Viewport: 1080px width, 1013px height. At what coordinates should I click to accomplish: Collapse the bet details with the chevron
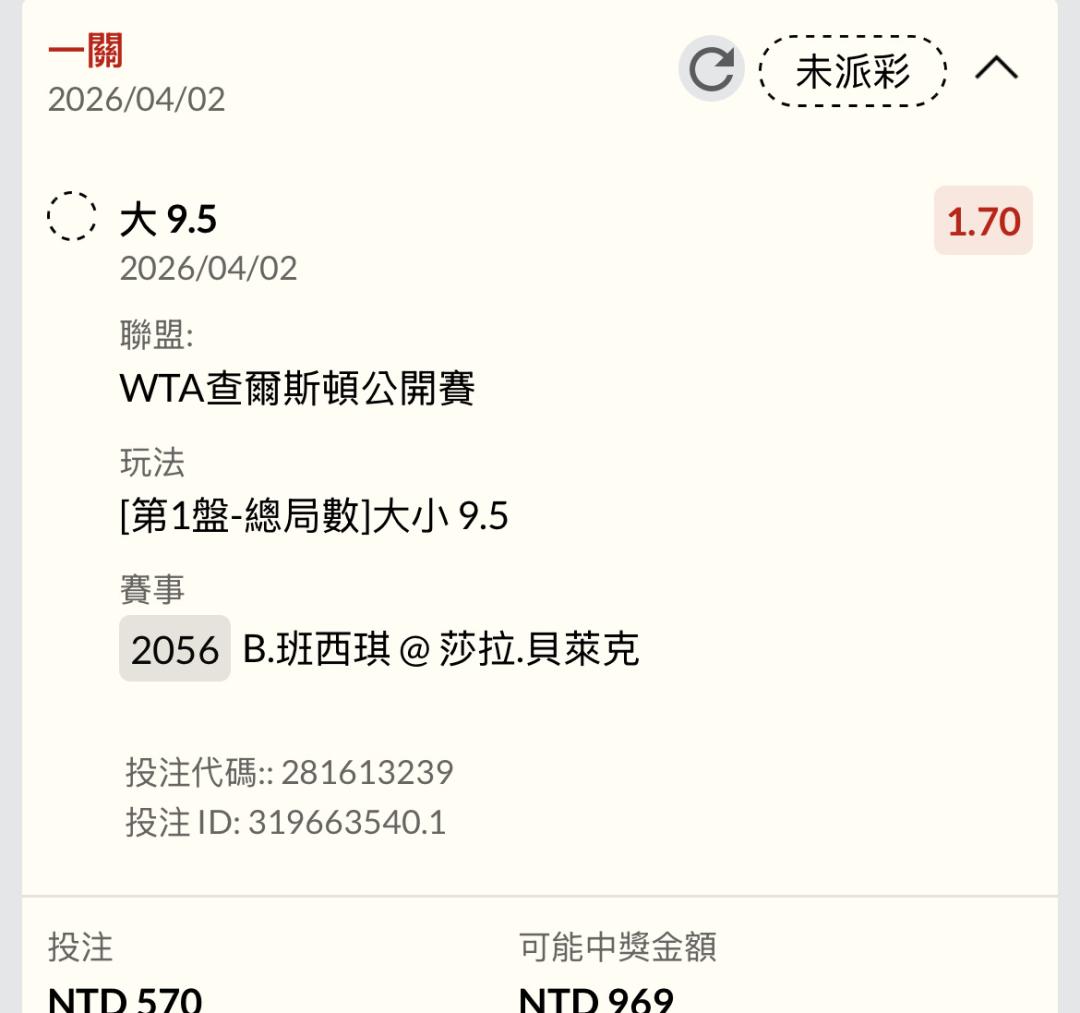pyautogui.click(x=996, y=69)
